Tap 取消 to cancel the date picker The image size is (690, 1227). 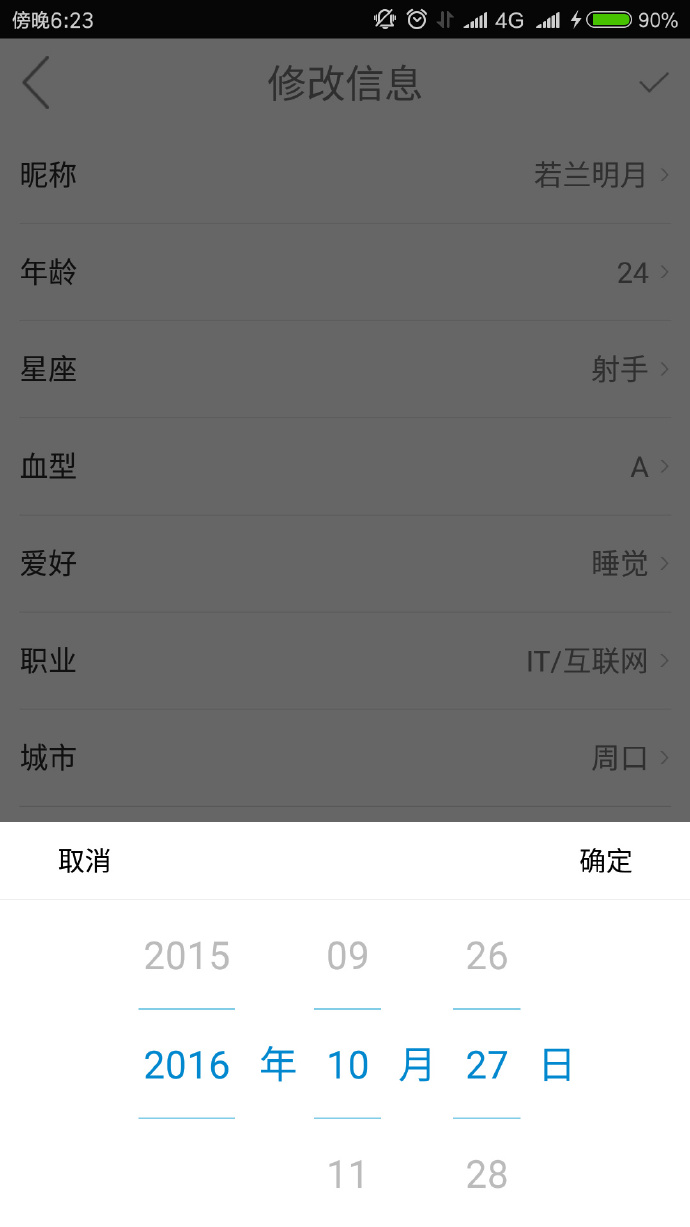pos(84,860)
